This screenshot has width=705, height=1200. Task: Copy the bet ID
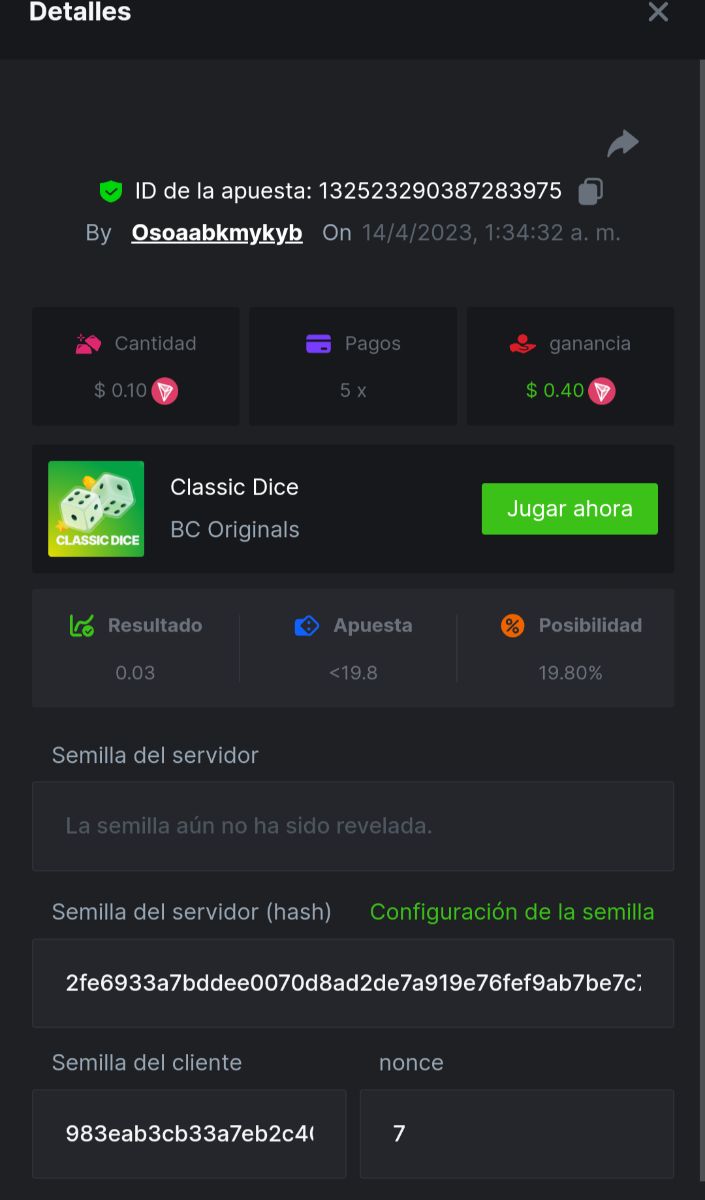pos(591,191)
